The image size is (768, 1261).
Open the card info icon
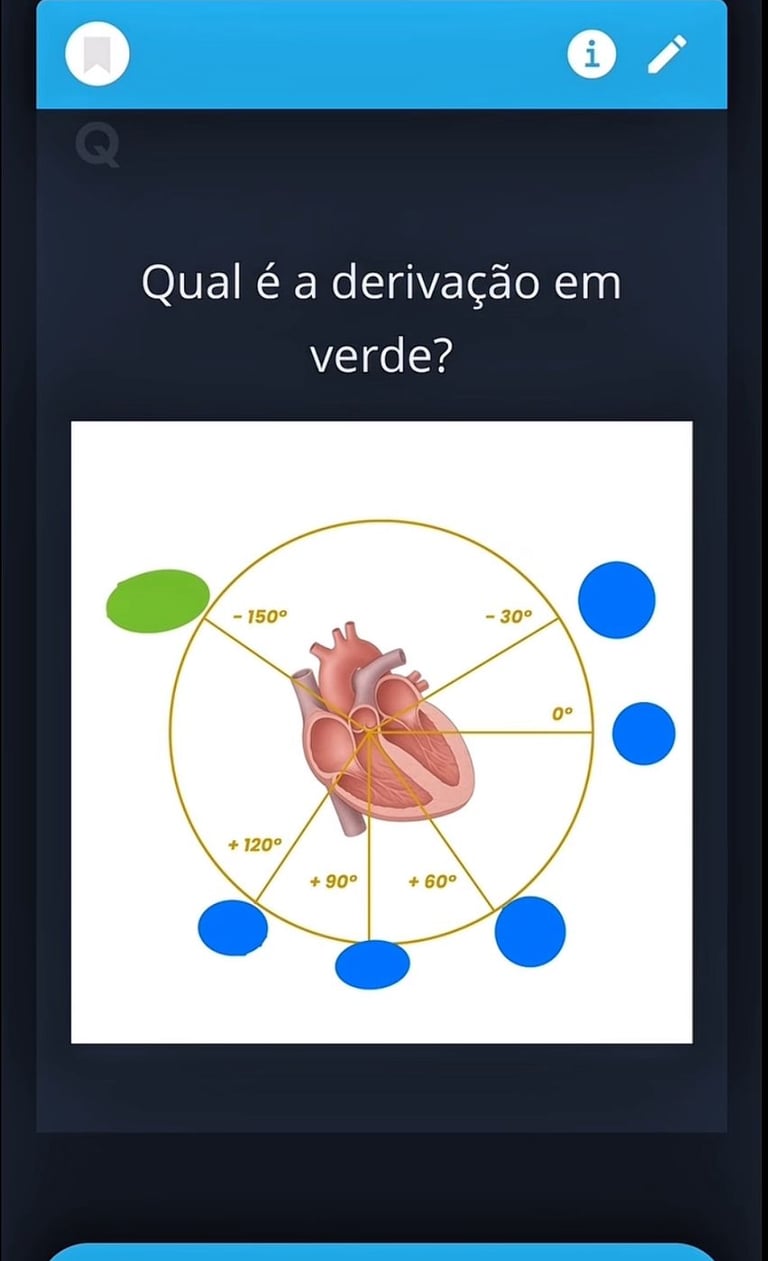pos(592,54)
